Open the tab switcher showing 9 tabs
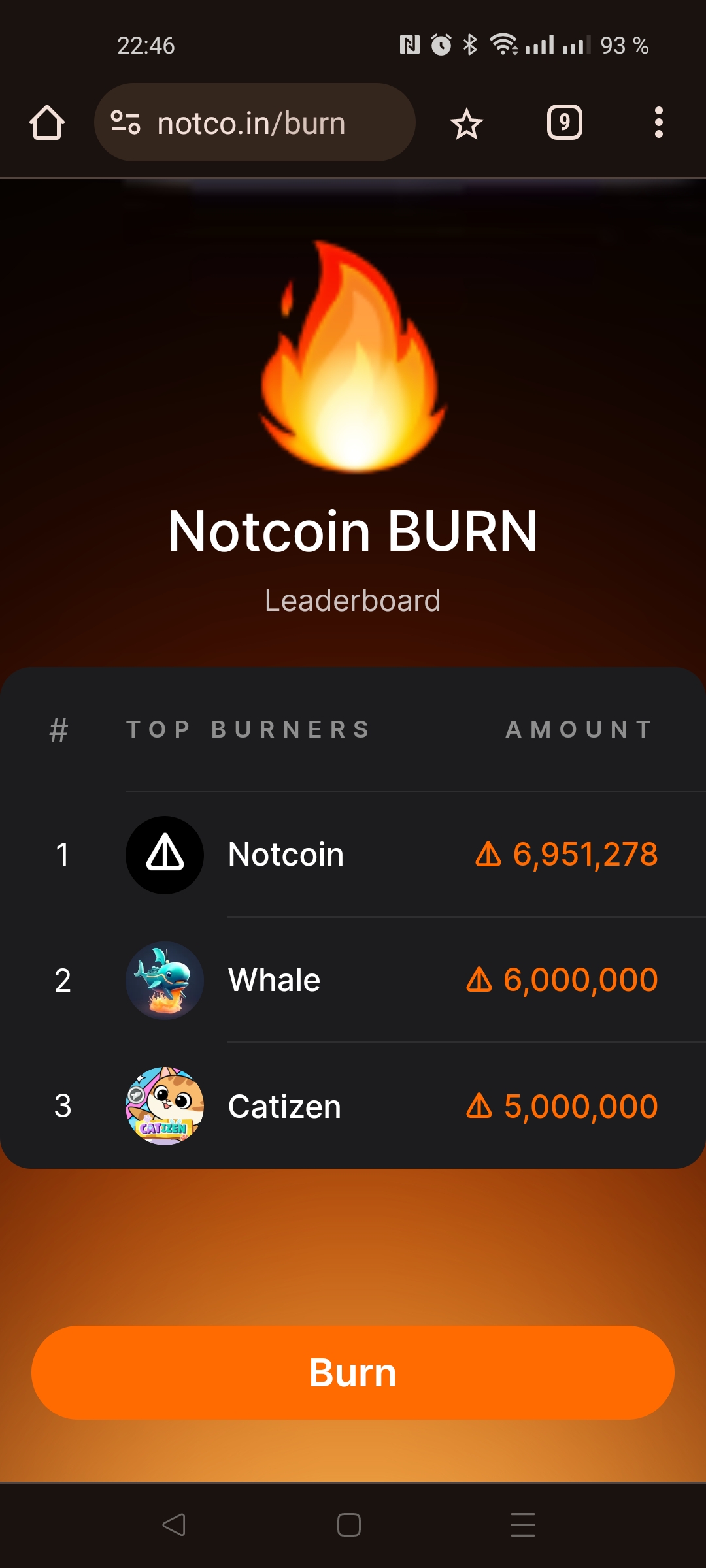This screenshot has height=1568, width=706. click(x=564, y=122)
